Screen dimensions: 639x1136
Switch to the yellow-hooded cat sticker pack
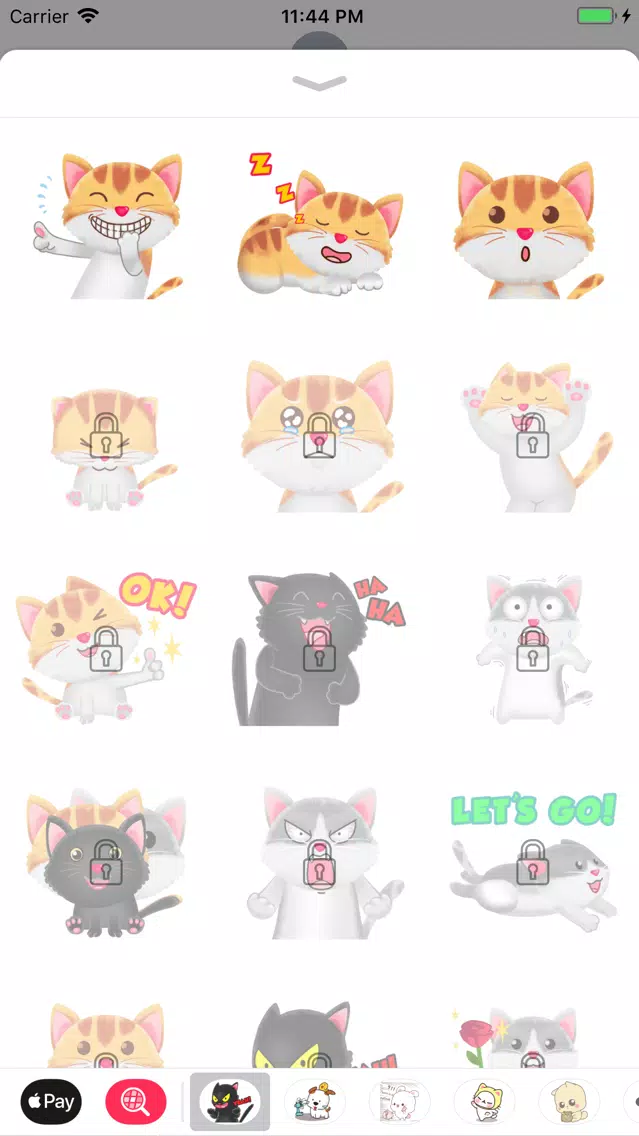point(484,1101)
